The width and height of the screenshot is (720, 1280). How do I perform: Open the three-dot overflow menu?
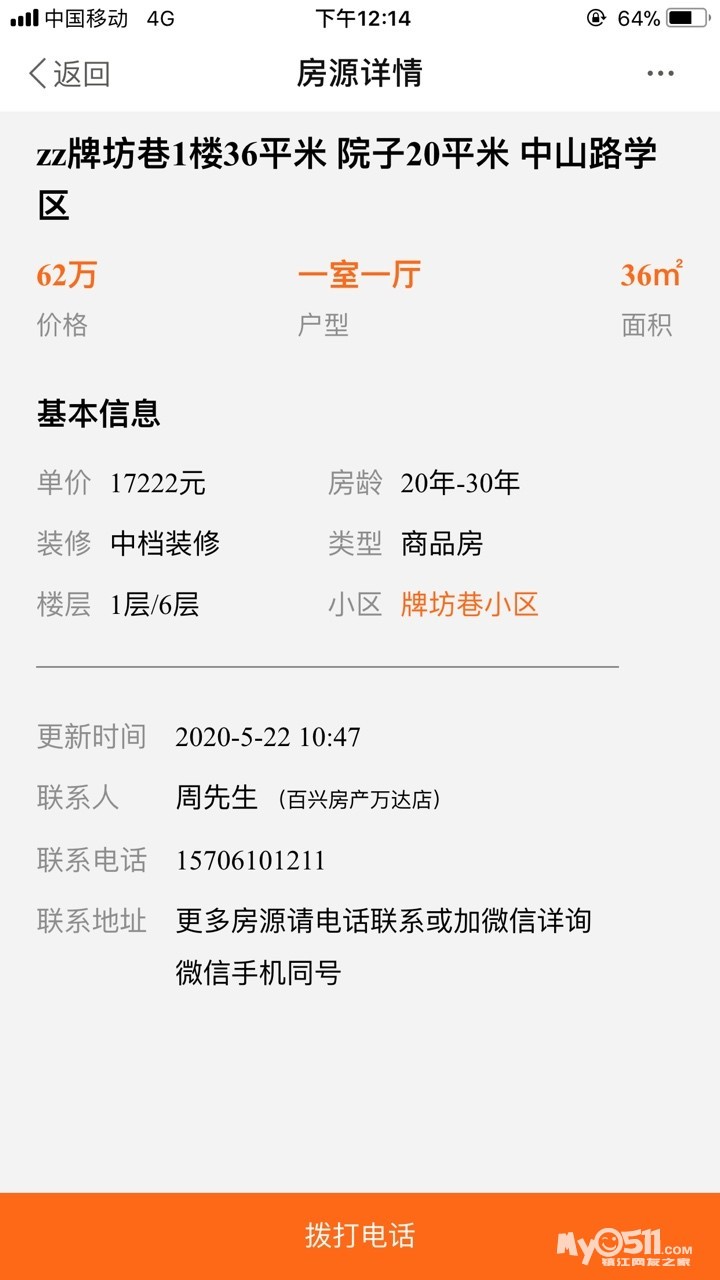(660, 74)
